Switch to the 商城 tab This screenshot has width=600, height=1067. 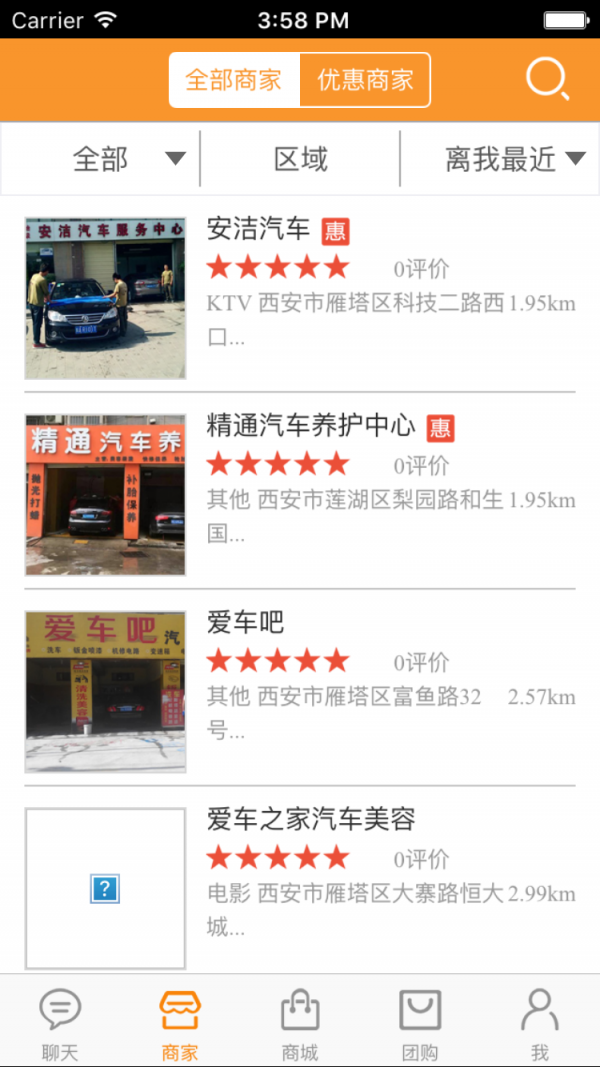300,1023
